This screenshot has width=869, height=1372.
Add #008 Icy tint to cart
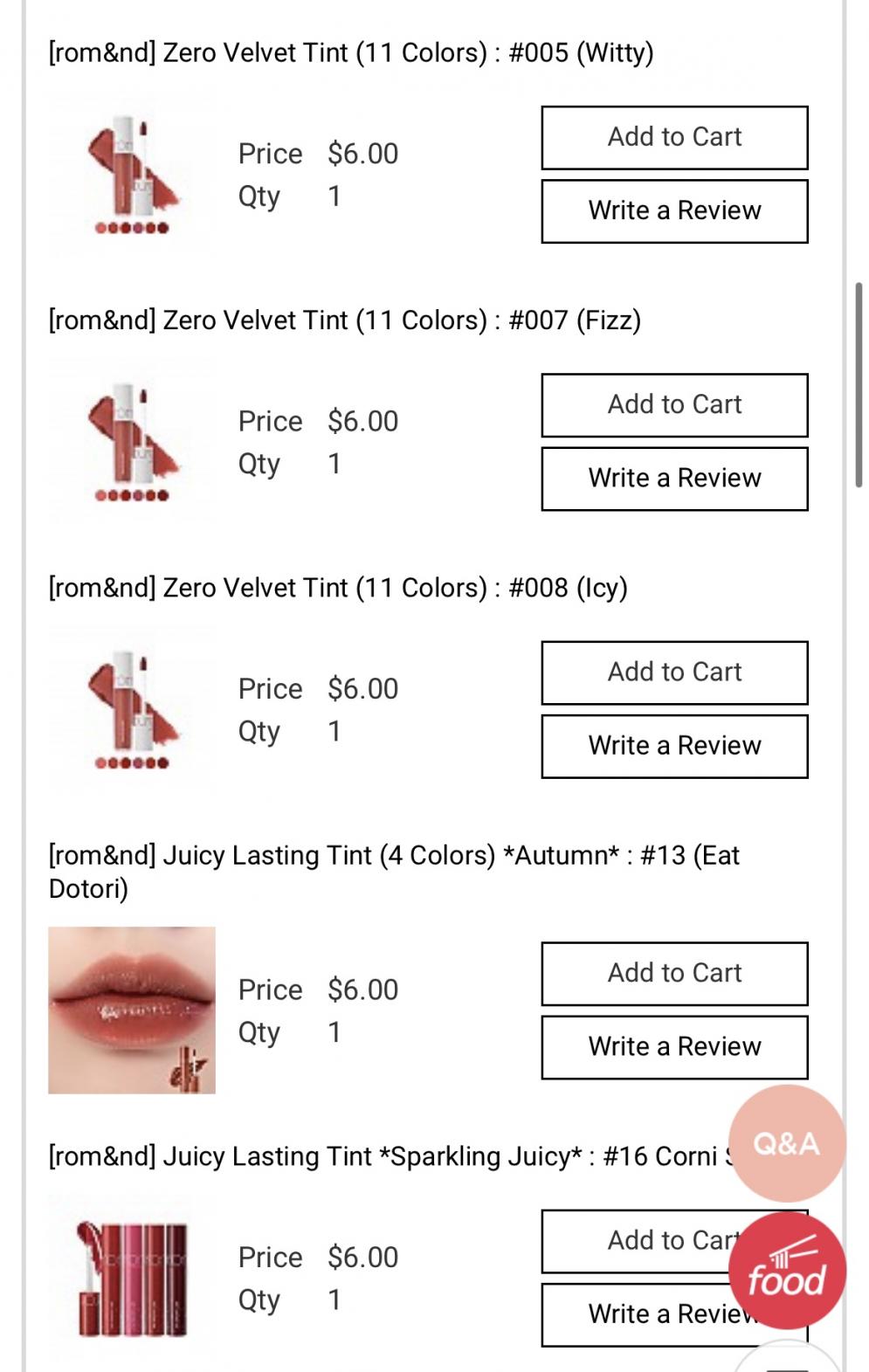(674, 672)
